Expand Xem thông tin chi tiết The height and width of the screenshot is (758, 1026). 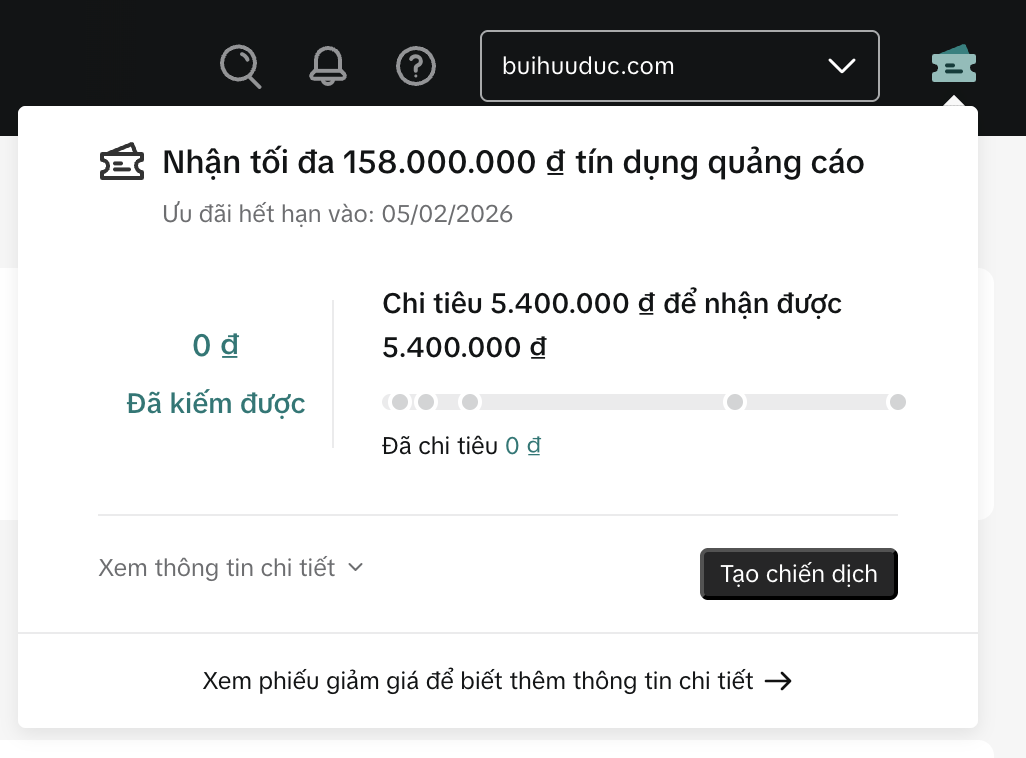231,568
